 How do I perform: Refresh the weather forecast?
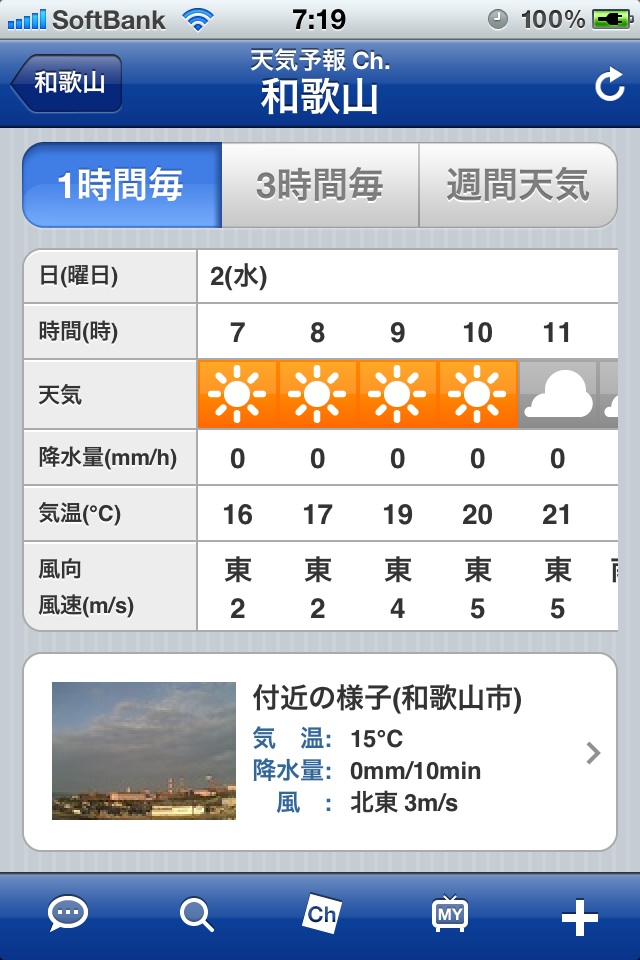click(x=608, y=86)
